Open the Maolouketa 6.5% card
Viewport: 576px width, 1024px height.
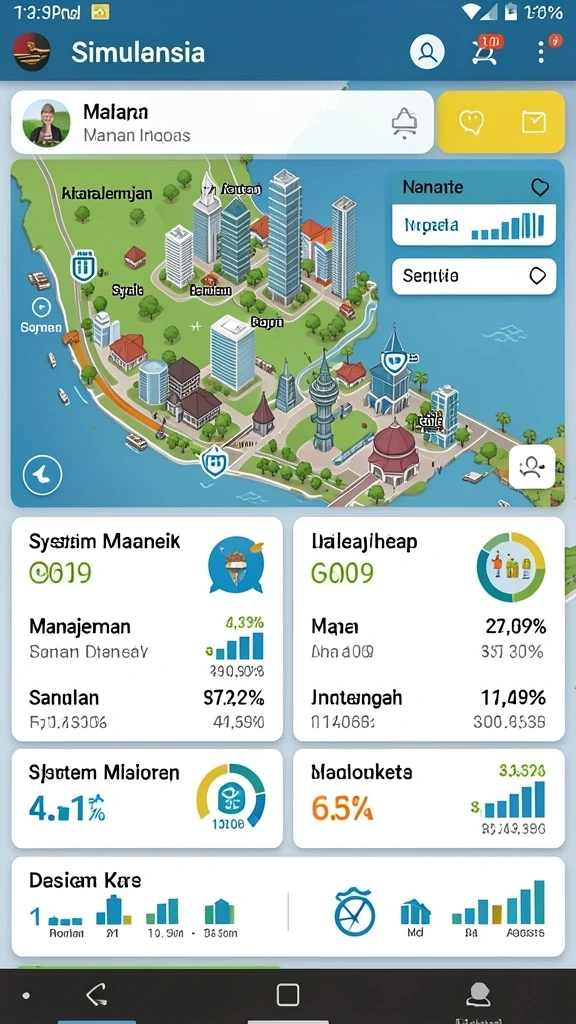tap(429, 798)
